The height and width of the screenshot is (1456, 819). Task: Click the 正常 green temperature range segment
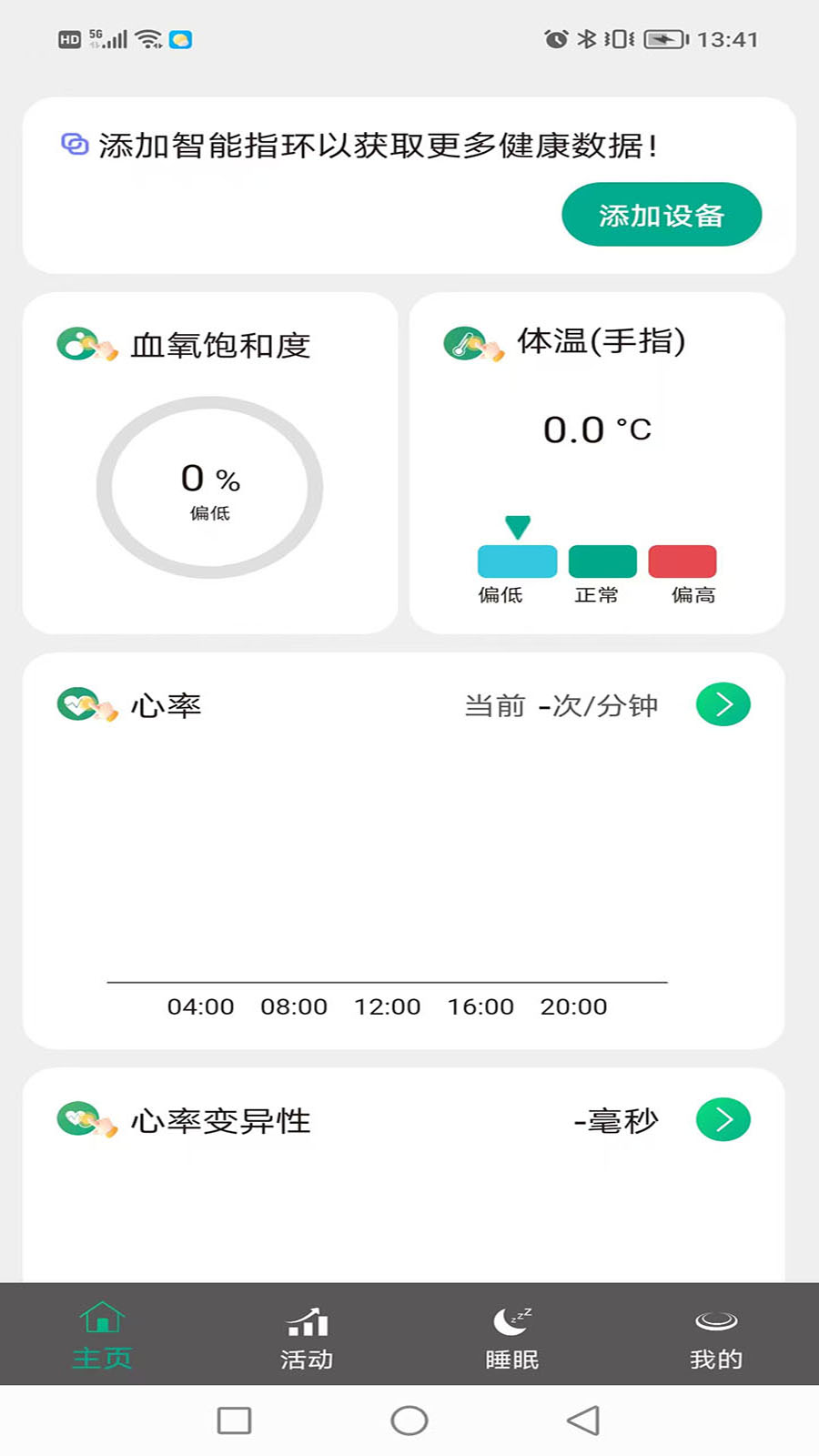click(x=602, y=560)
